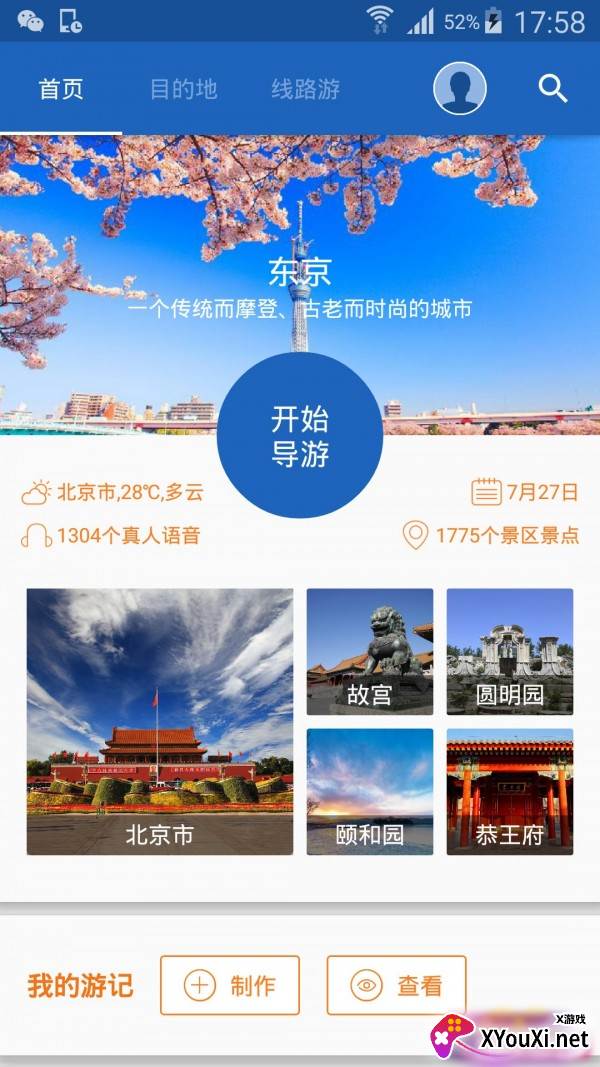Open the 颐和园 tile
The height and width of the screenshot is (1067, 600).
369,791
